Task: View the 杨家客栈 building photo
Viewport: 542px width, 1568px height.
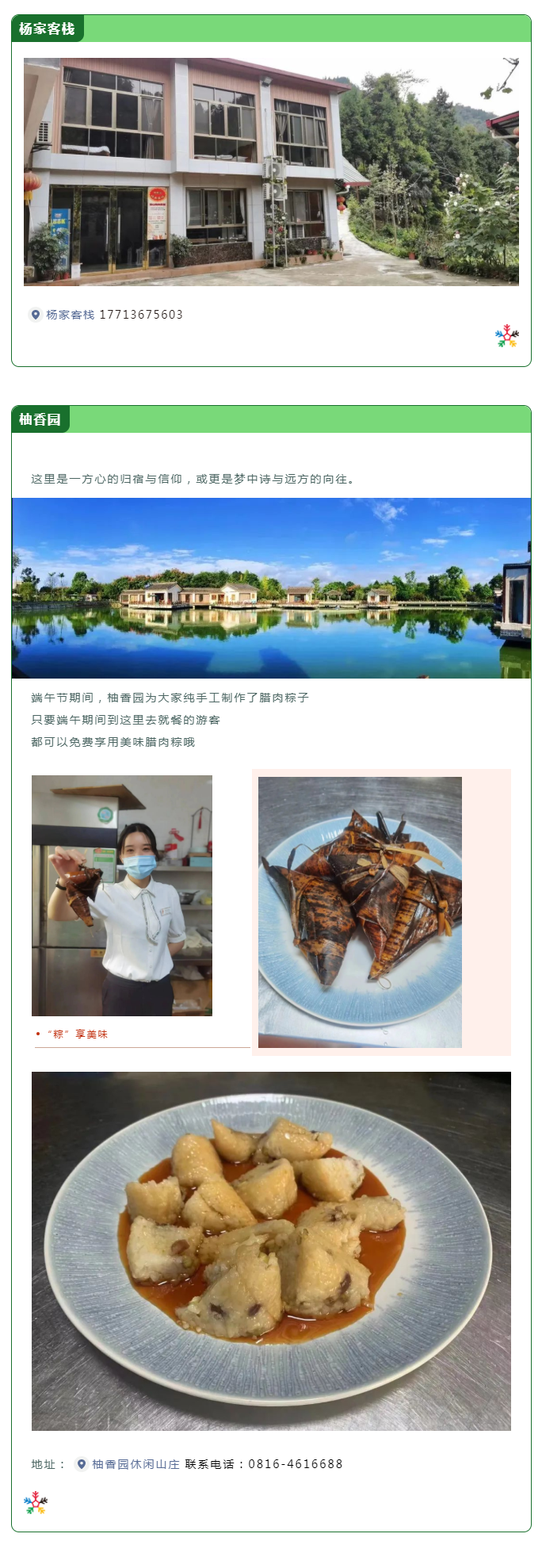Action: (271, 171)
